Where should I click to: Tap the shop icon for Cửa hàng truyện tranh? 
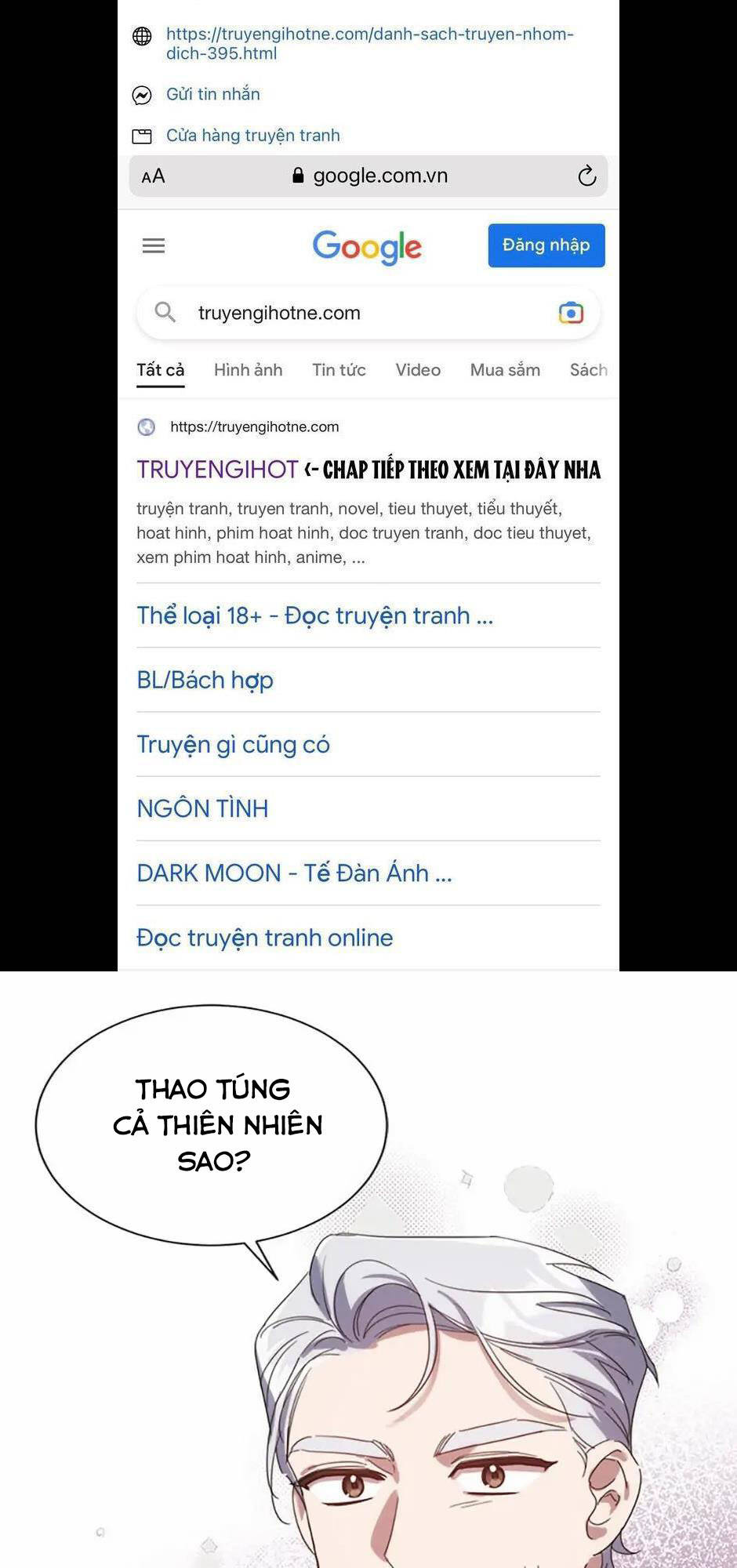click(x=141, y=134)
